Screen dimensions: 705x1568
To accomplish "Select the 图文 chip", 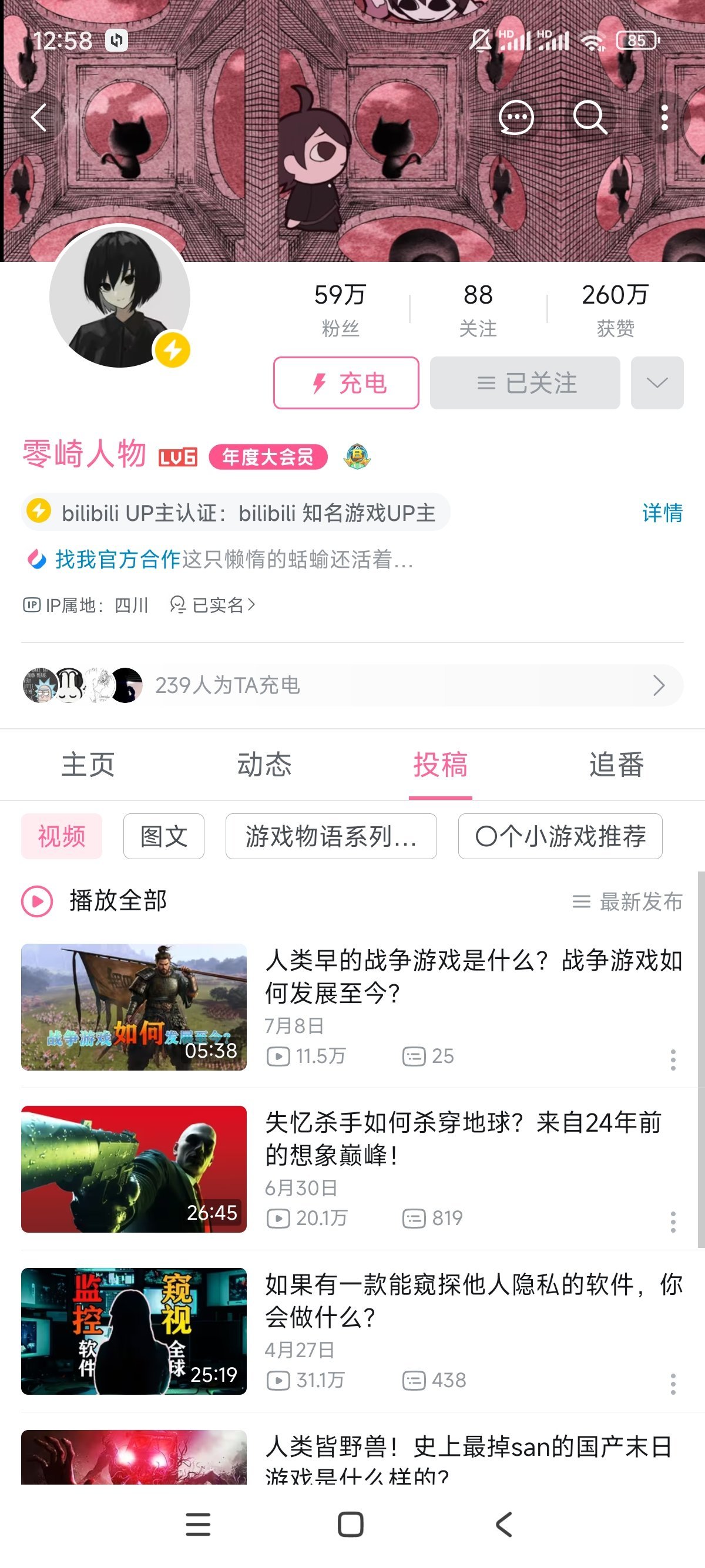I will [164, 836].
